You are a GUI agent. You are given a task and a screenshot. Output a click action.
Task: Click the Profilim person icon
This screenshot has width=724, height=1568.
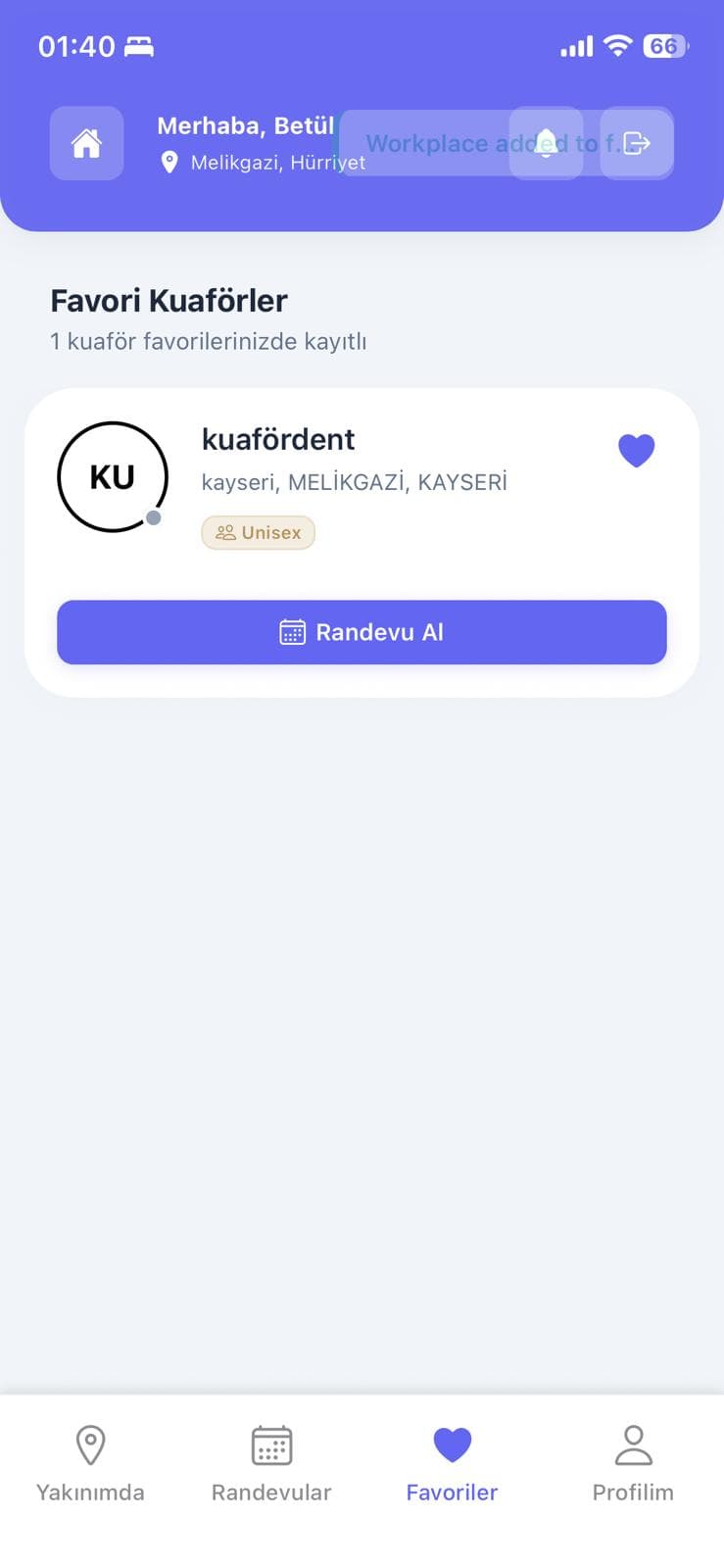(634, 1445)
